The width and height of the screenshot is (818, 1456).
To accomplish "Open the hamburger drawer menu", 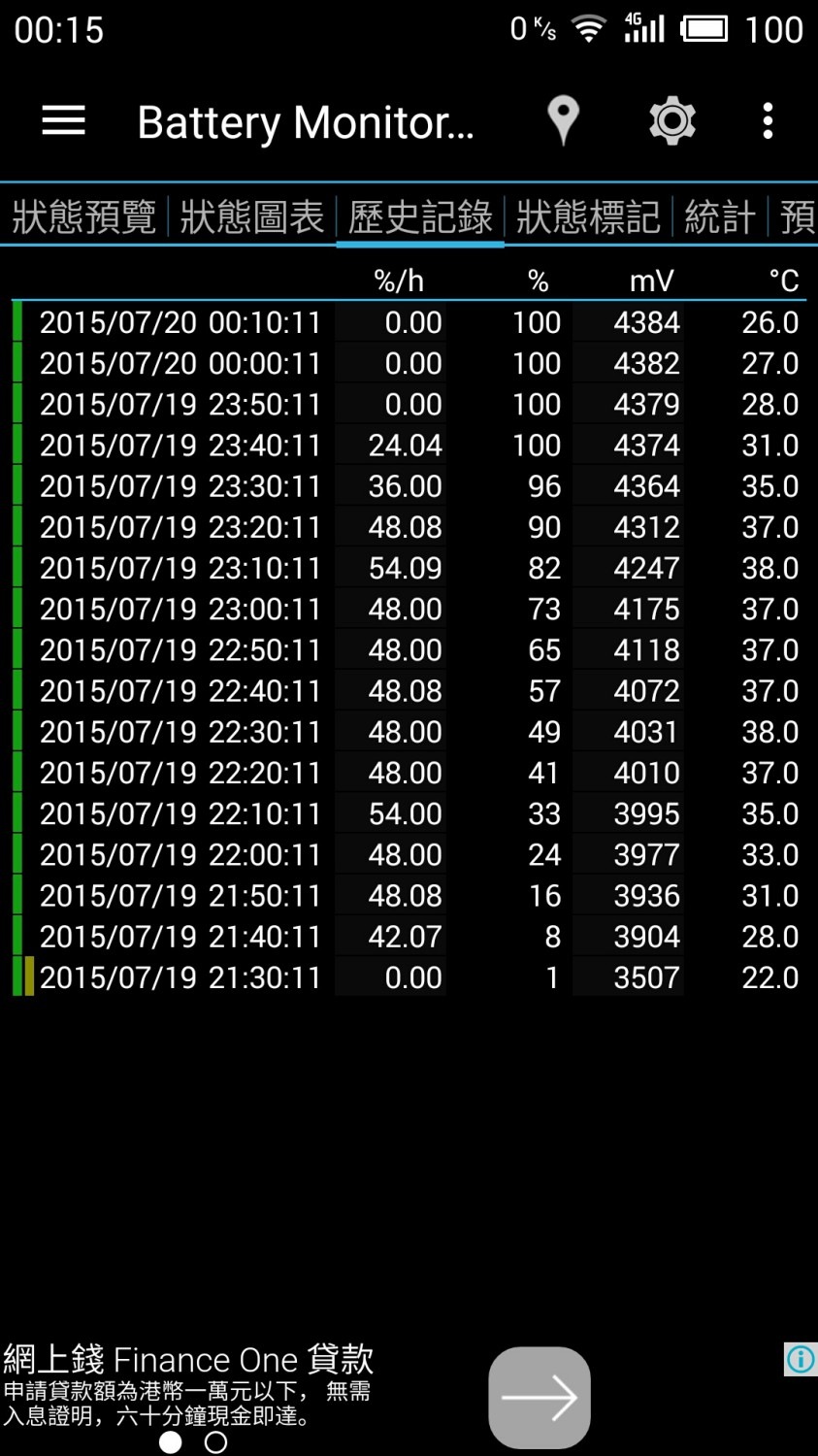I will click(x=64, y=121).
